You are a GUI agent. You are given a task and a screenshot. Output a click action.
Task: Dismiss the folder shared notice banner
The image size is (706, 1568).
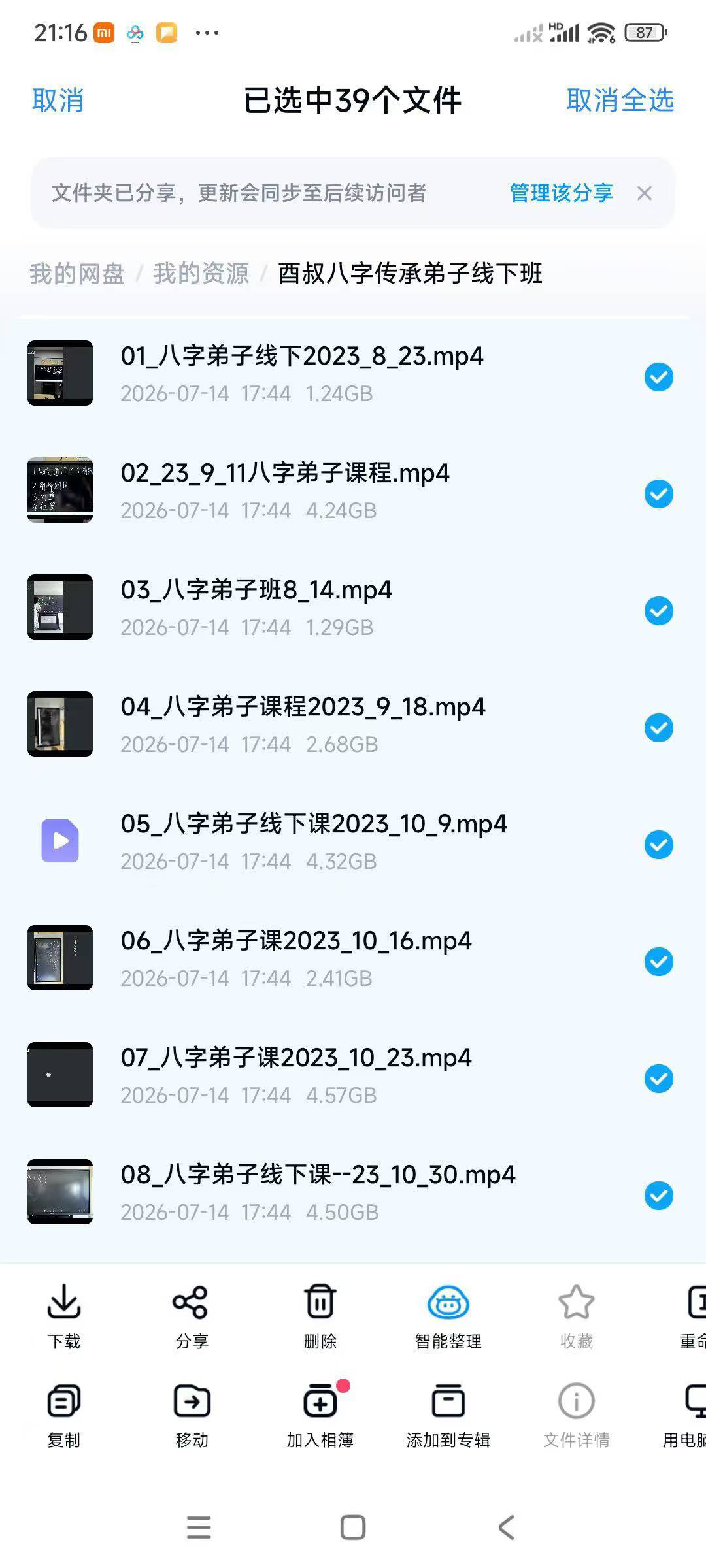[x=645, y=193]
